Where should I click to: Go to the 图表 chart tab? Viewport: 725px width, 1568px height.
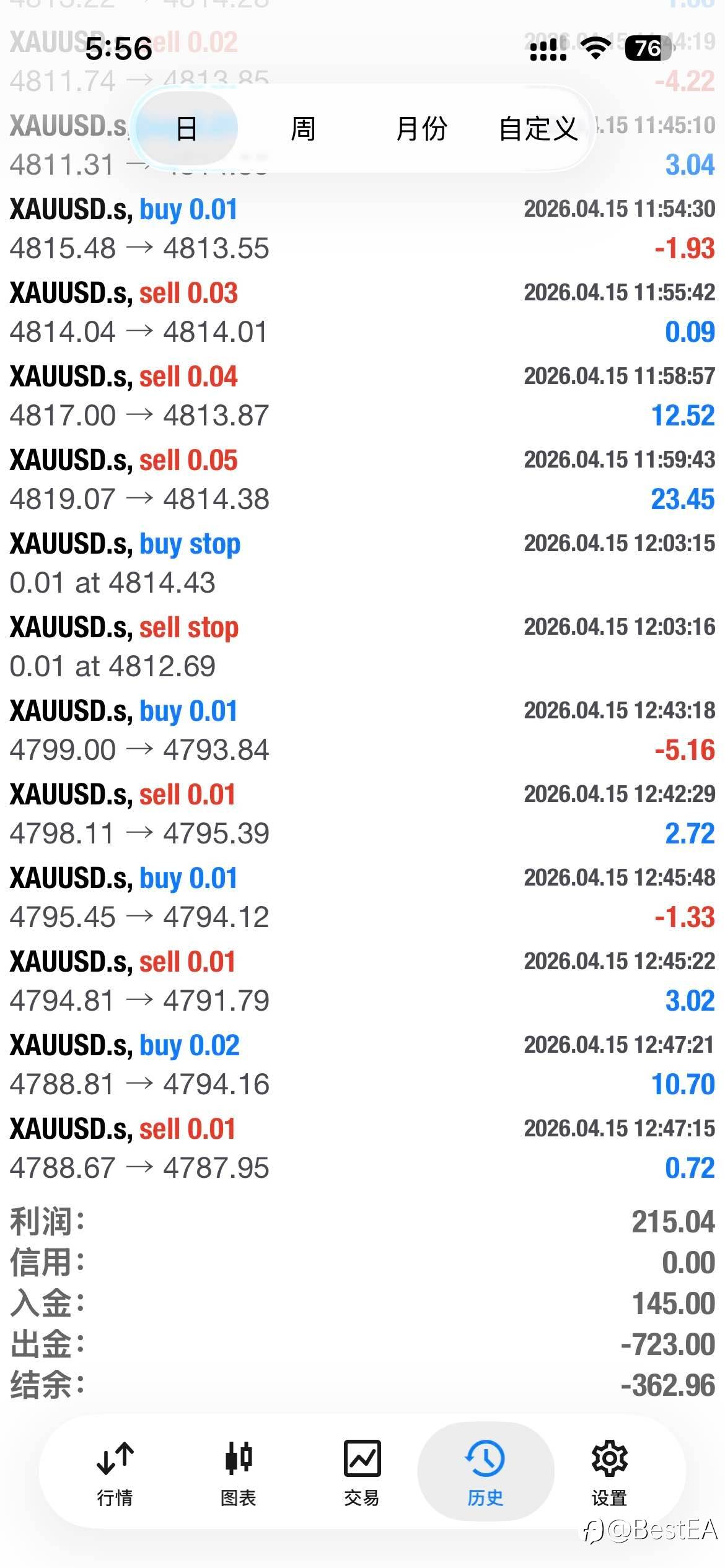[x=239, y=1474]
